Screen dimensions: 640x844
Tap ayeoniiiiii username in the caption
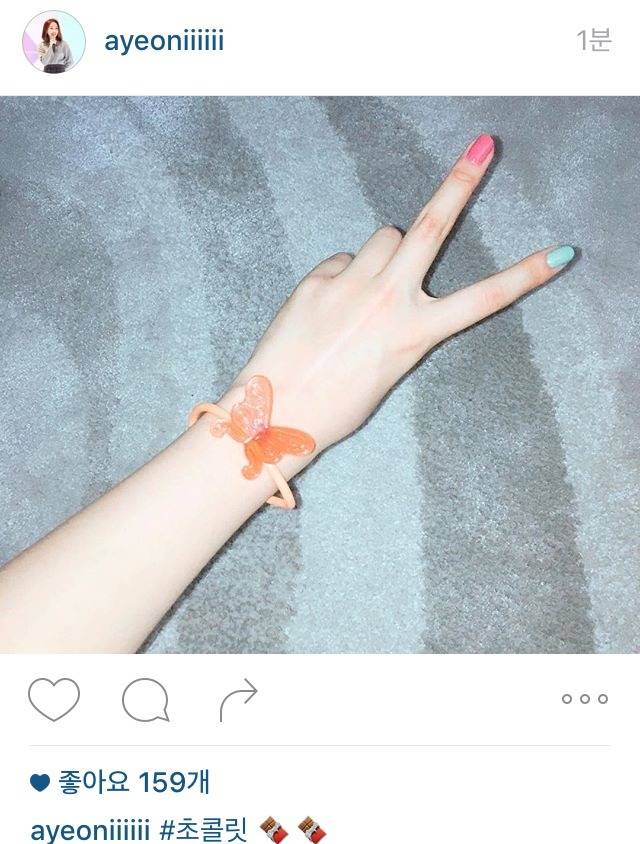89,829
